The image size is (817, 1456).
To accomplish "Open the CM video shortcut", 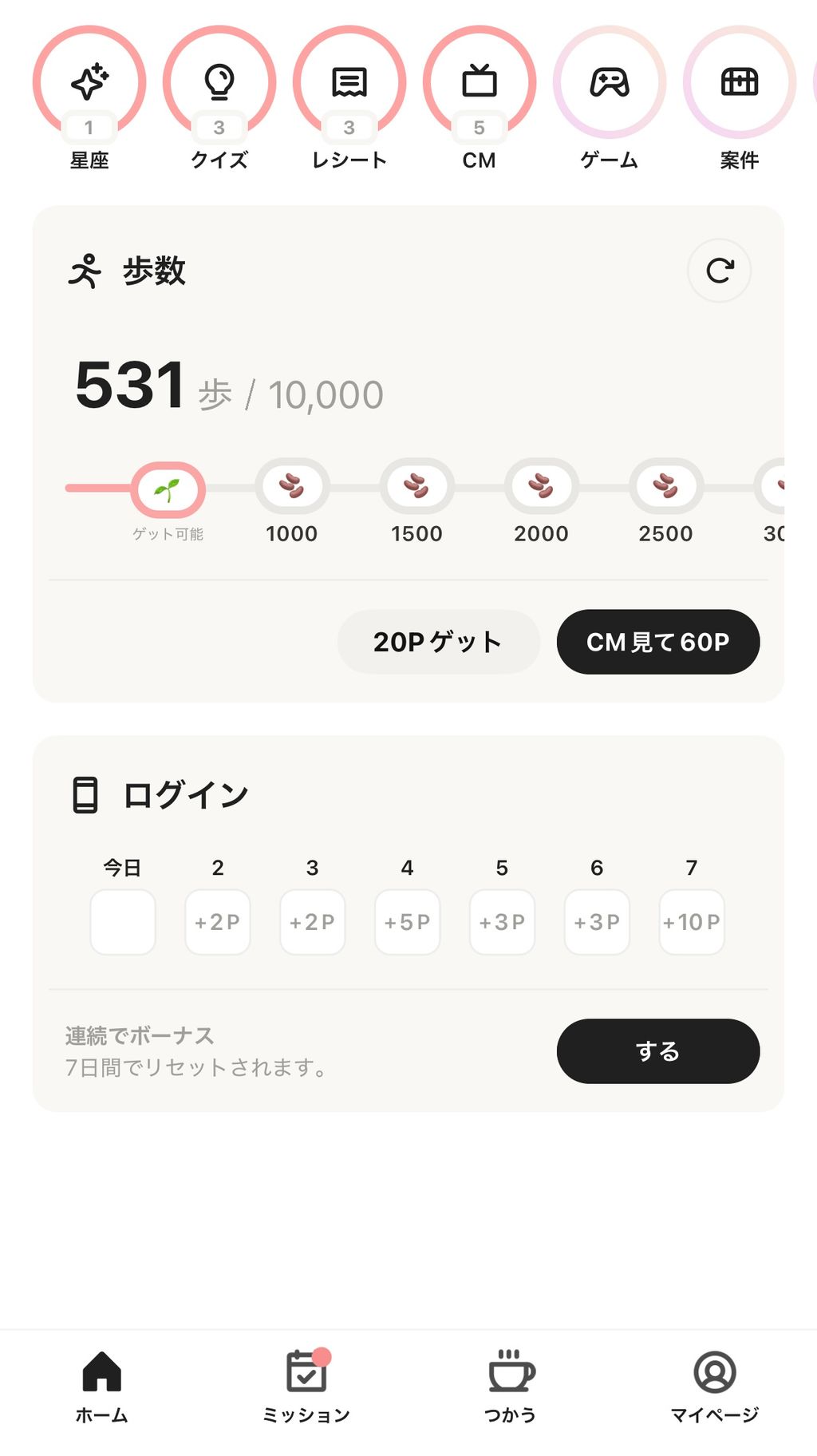I will 480,83.
